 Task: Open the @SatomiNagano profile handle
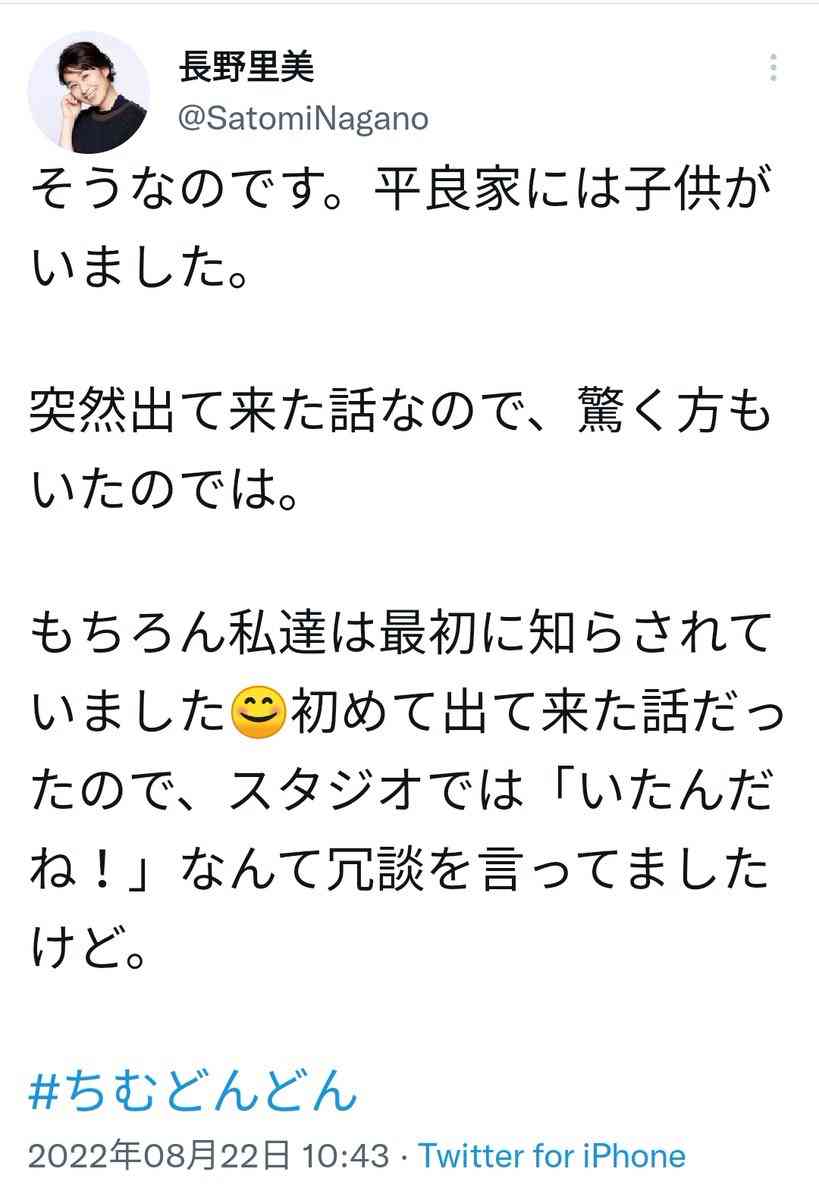(x=302, y=118)
